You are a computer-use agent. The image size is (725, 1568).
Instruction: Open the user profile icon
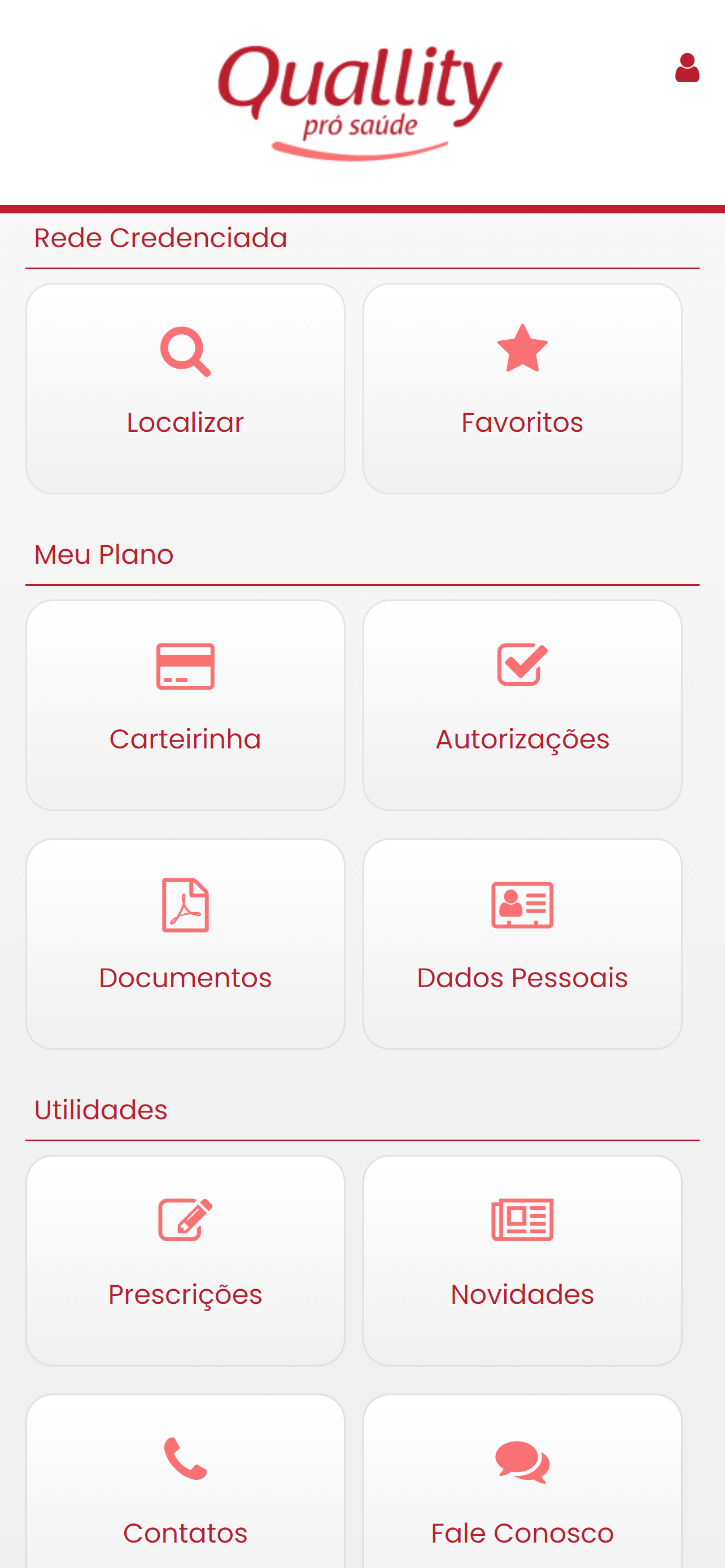(x=687, y=68)
